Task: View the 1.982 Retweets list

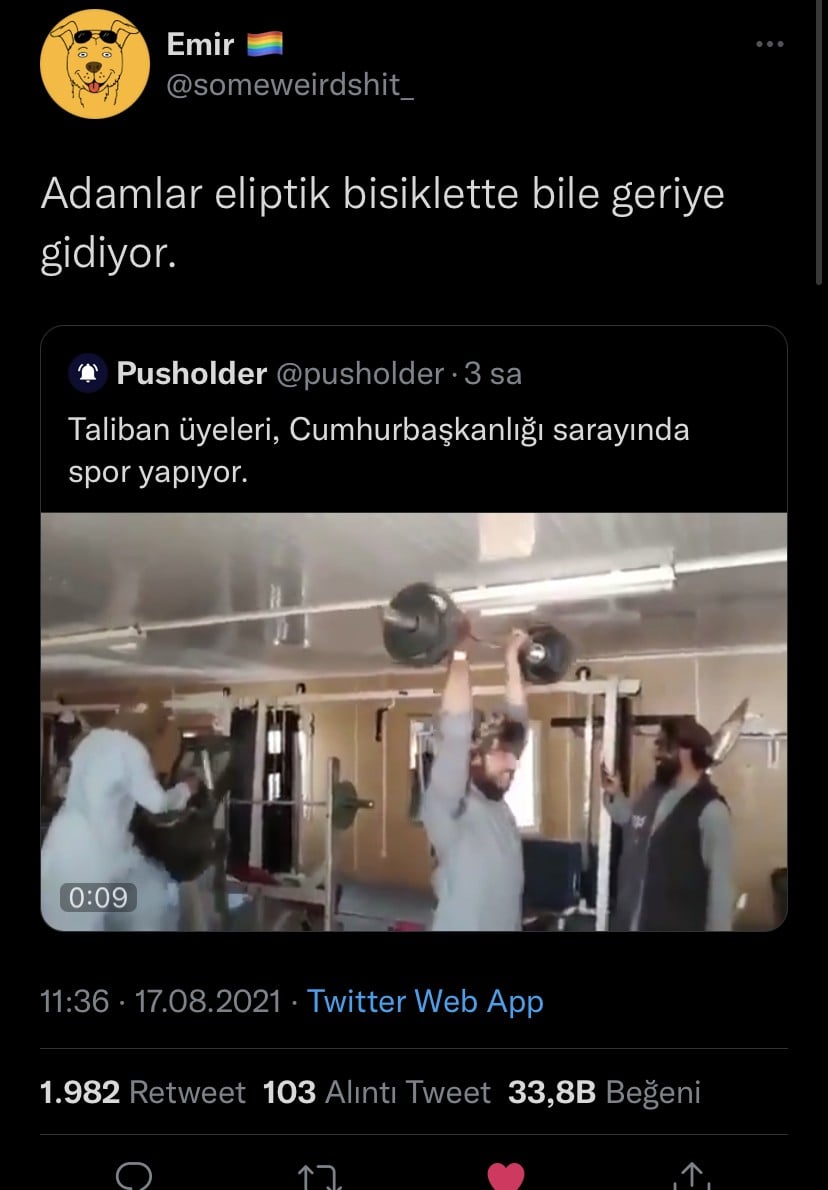Action: (x=143, y=1092)
